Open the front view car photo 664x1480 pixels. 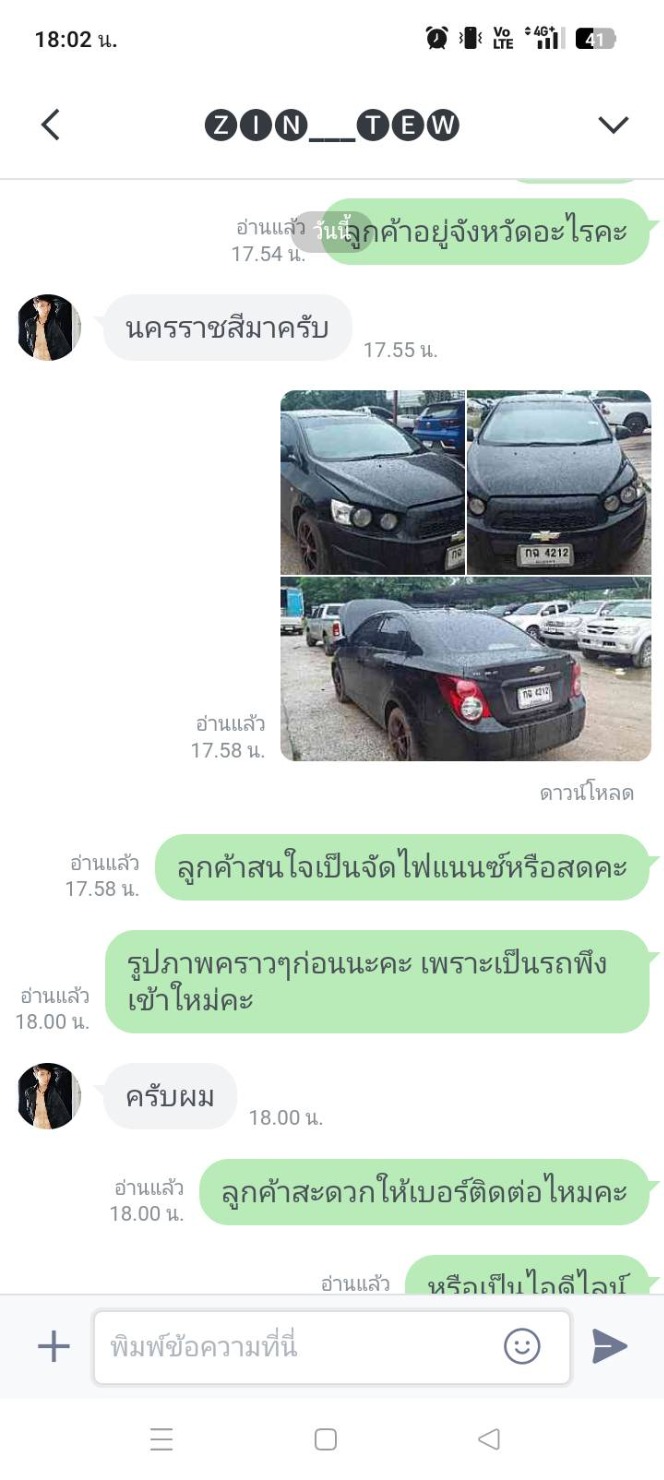(559, 482)
